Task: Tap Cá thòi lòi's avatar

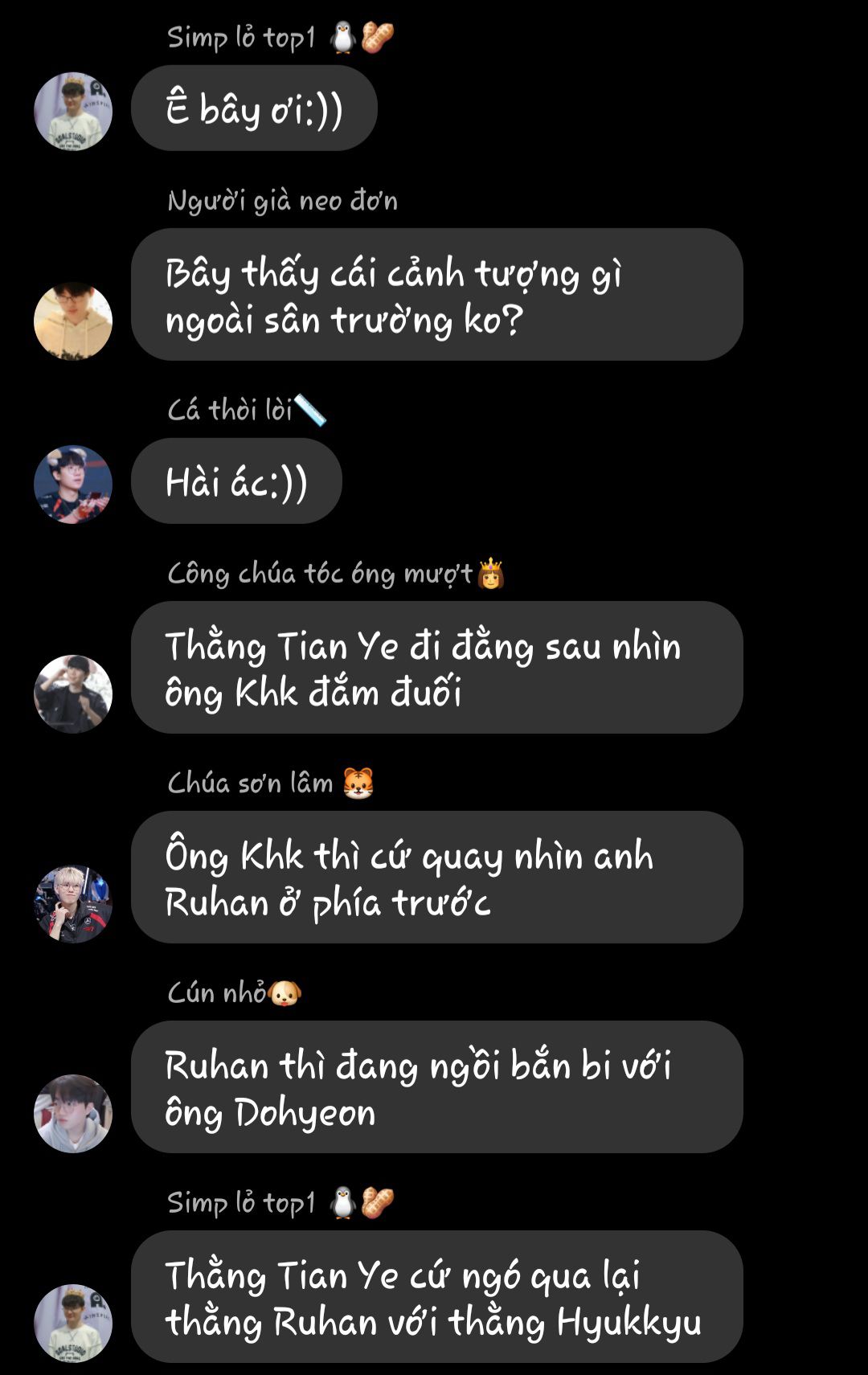Action: [73, 485]
